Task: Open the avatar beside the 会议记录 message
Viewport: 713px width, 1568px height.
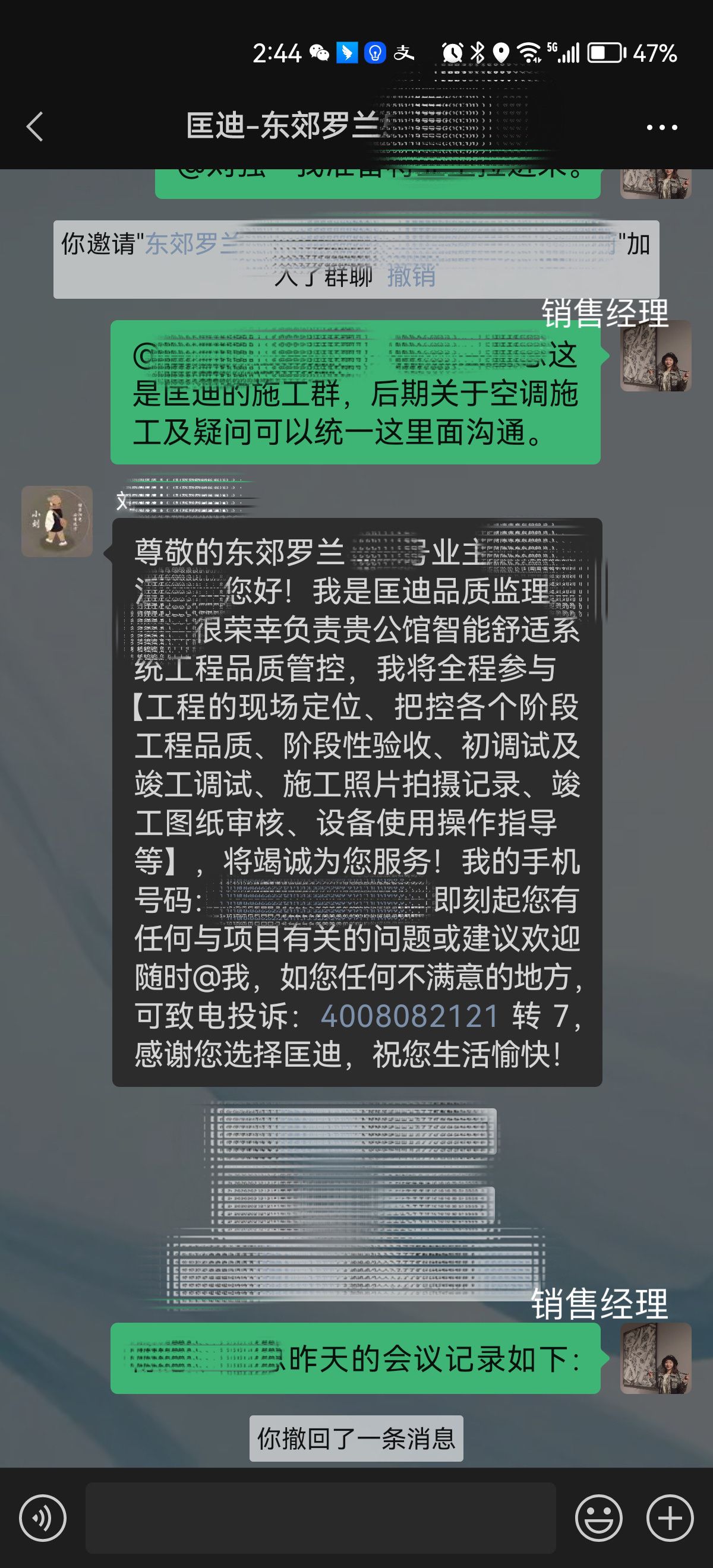Action: coord(655,1358)
